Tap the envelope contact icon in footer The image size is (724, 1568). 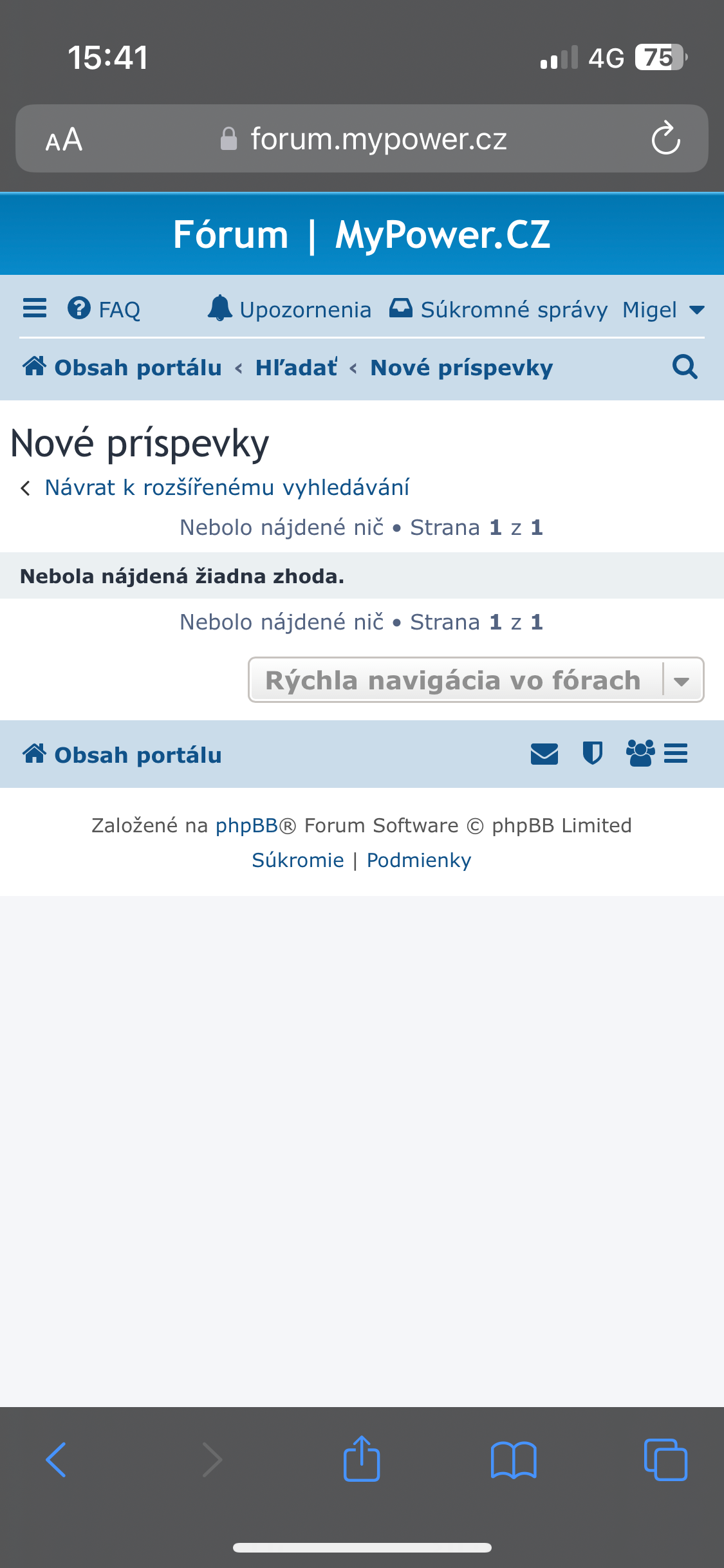(x=544, y=753)
